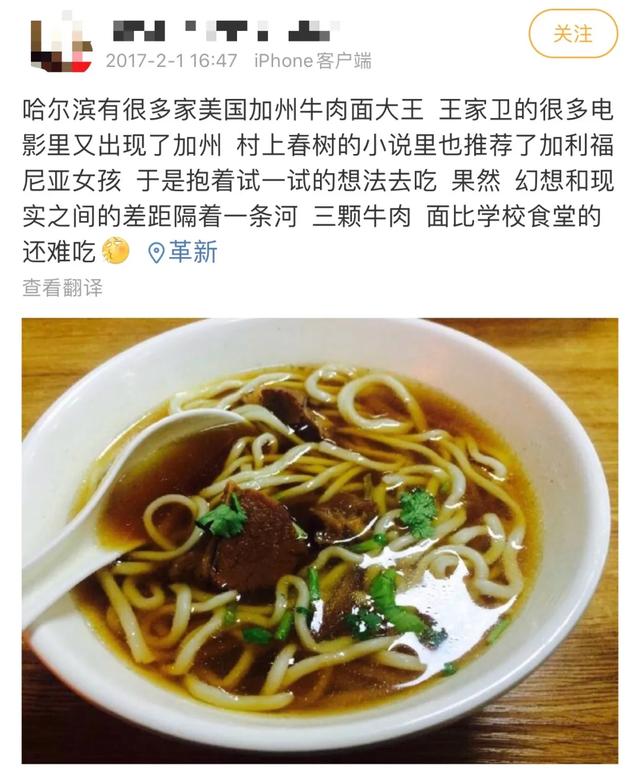Open the iPhone客户端 source link
The width and height of the screenshot is (640, 778).
click(312, 61)
